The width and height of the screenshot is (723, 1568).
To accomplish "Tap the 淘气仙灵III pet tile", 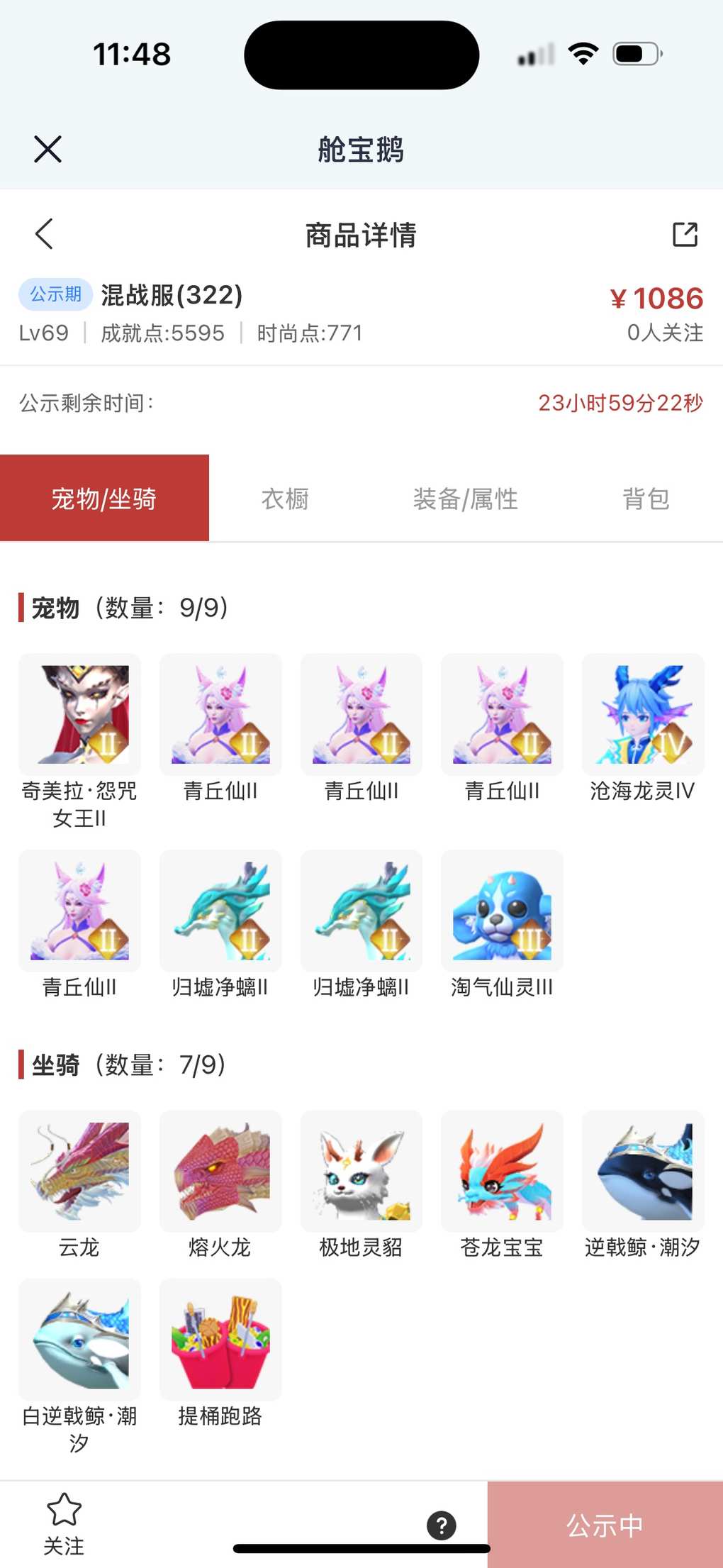I will (x=502, y=911).
